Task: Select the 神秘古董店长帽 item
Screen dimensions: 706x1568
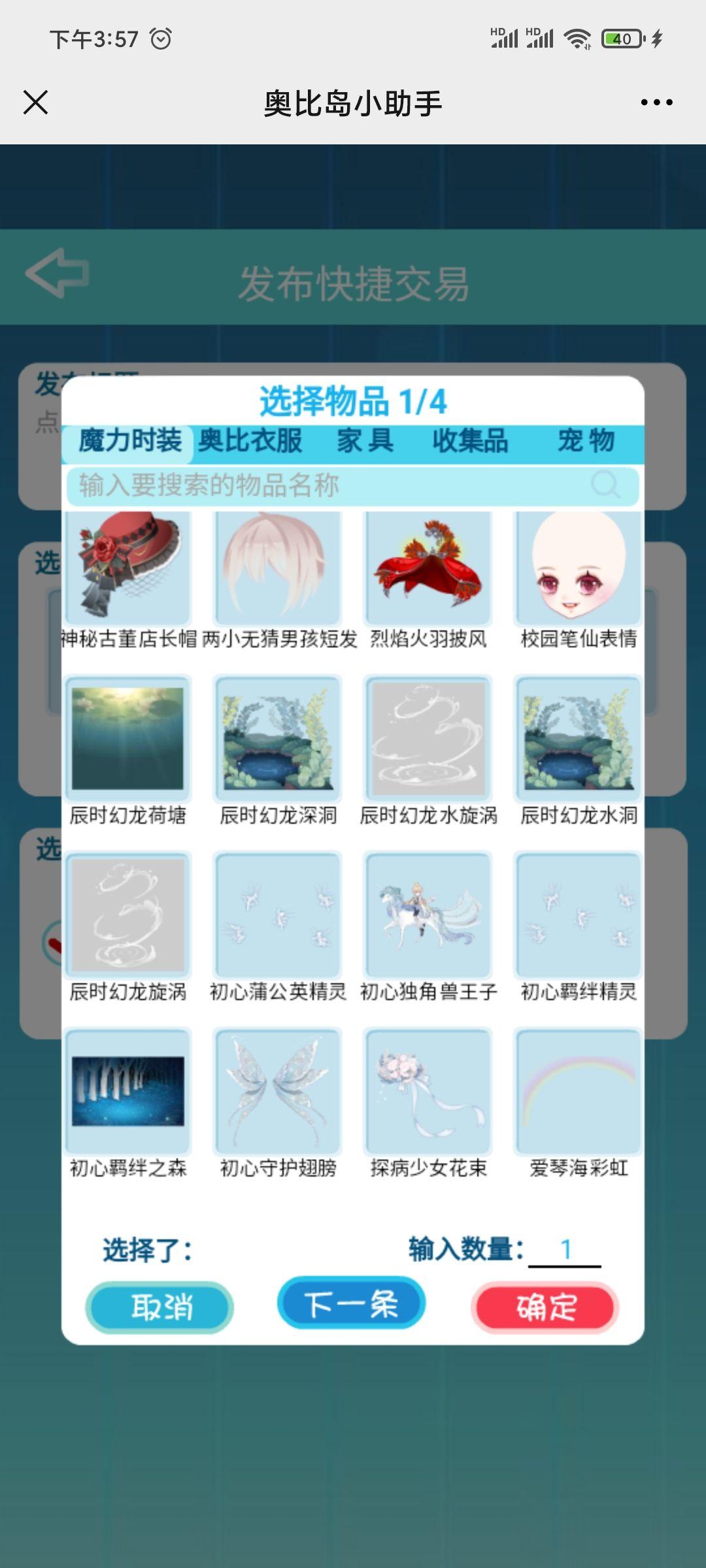Action: click(128, 567)
